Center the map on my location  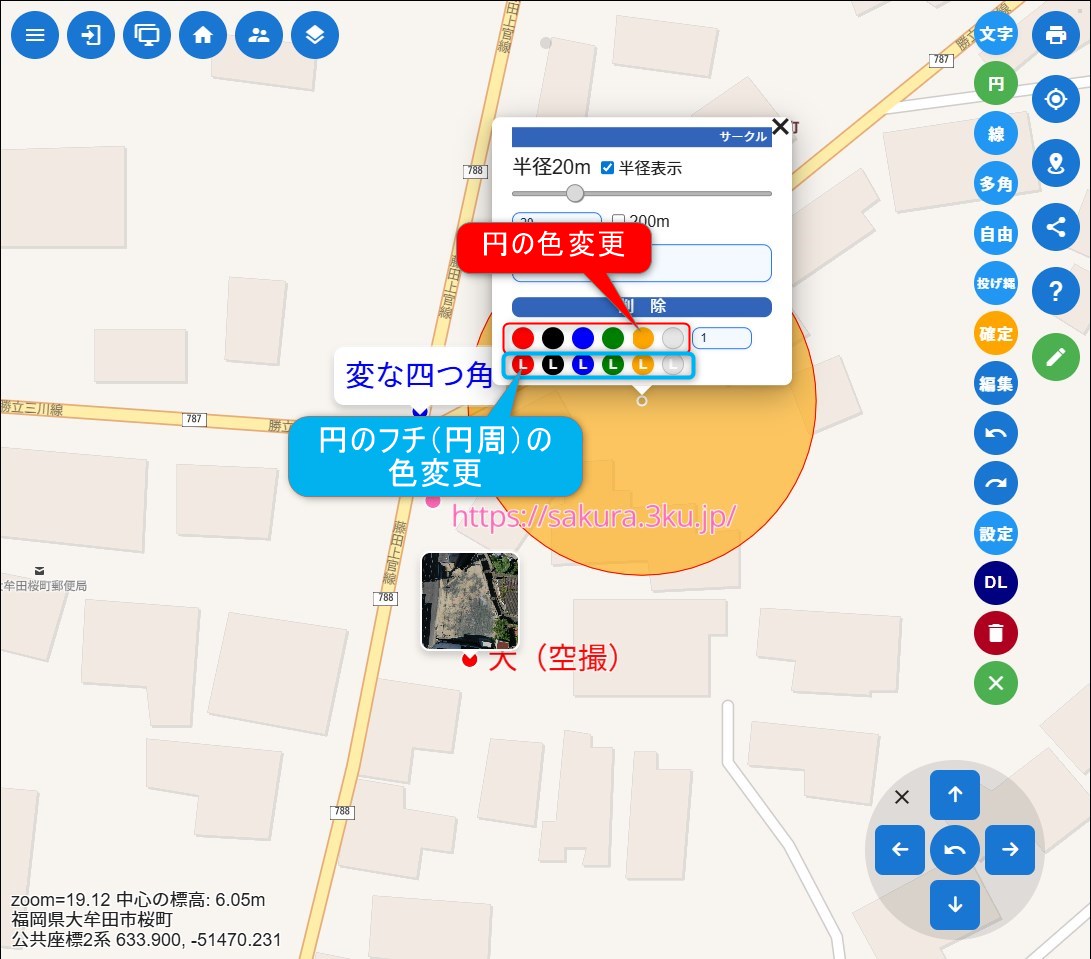pyautogui.click(x=1055, y=99)
